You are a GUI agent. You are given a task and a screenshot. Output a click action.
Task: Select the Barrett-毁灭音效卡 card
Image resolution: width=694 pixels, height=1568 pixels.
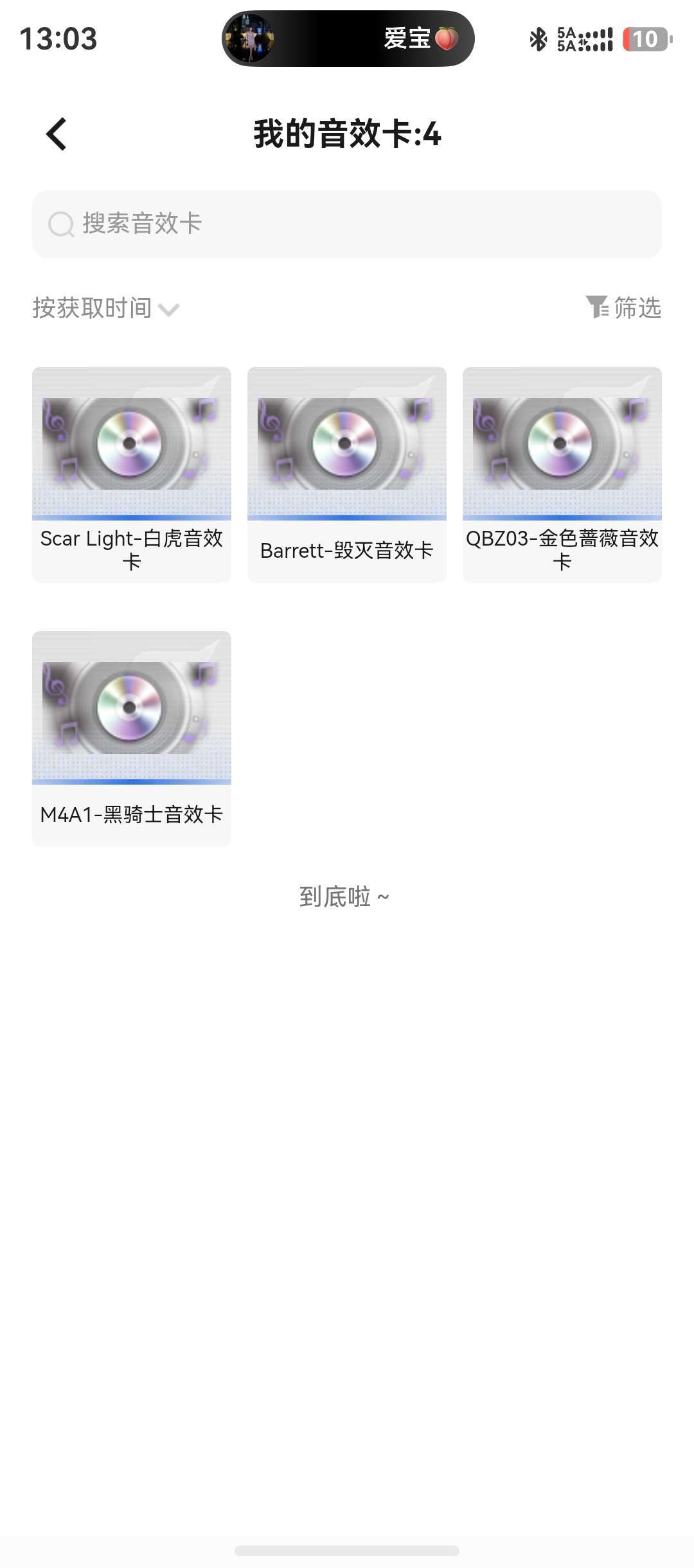click(347, 474)
